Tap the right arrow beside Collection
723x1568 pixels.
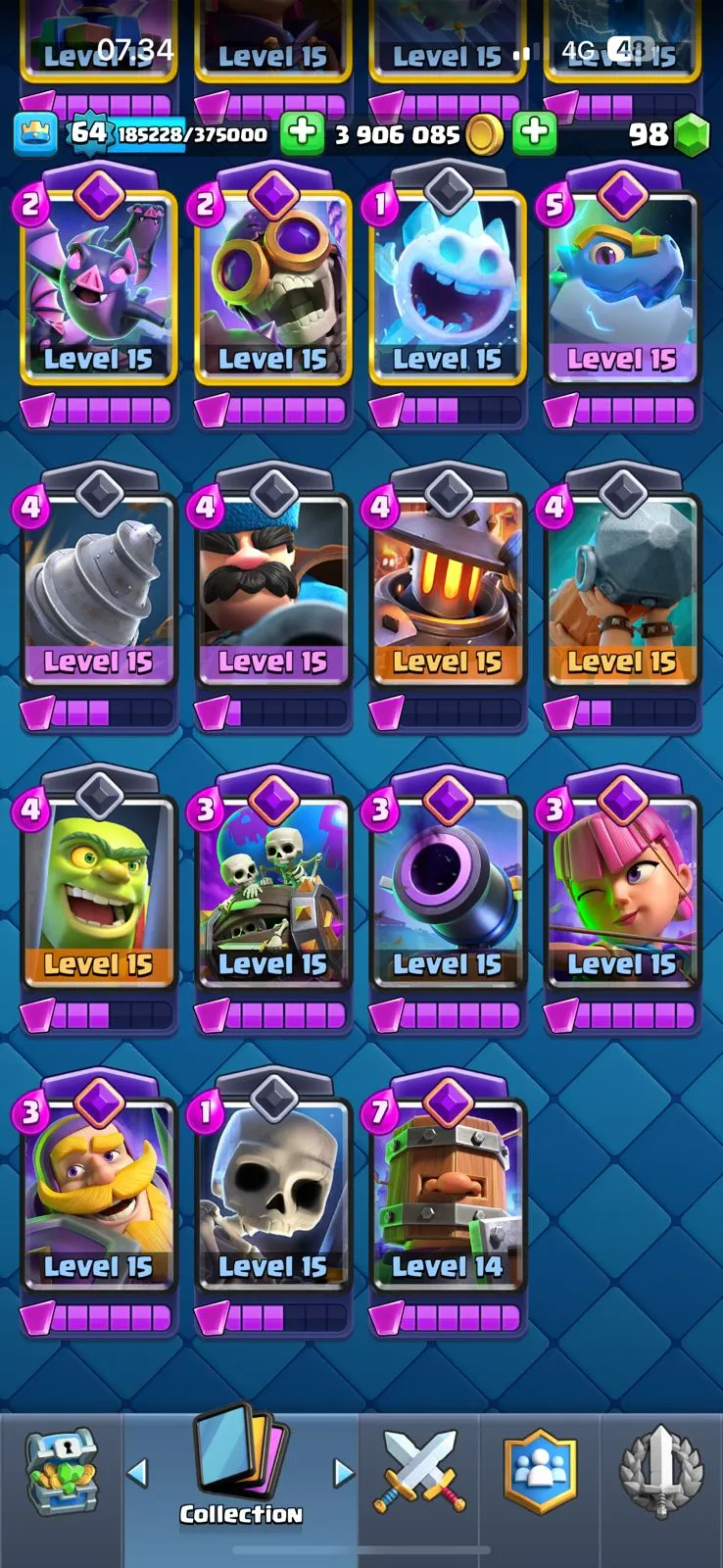pos(343,1472)
